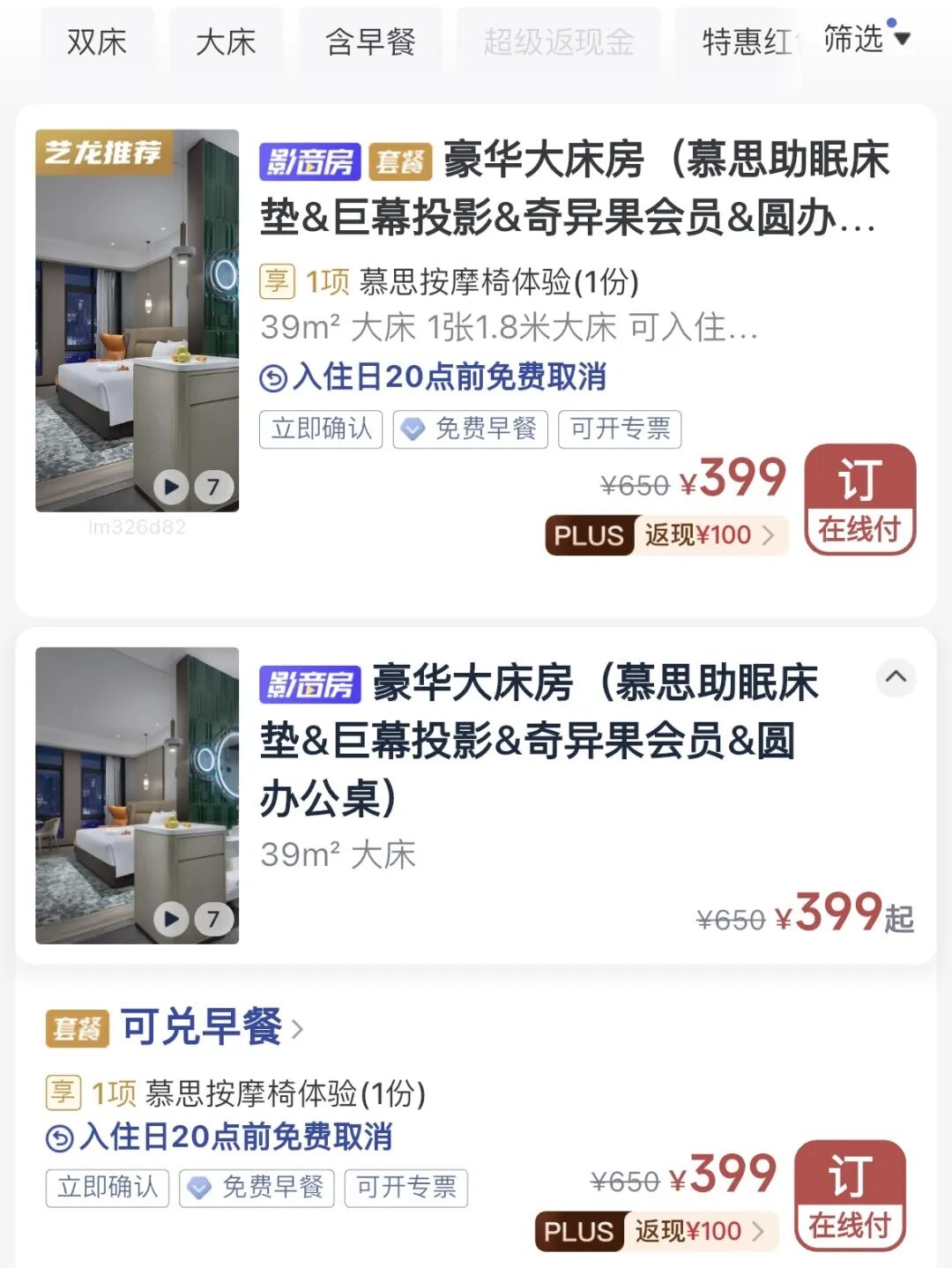Book the 可兑早餐 package via 订 在线付

click(850, 1196)
